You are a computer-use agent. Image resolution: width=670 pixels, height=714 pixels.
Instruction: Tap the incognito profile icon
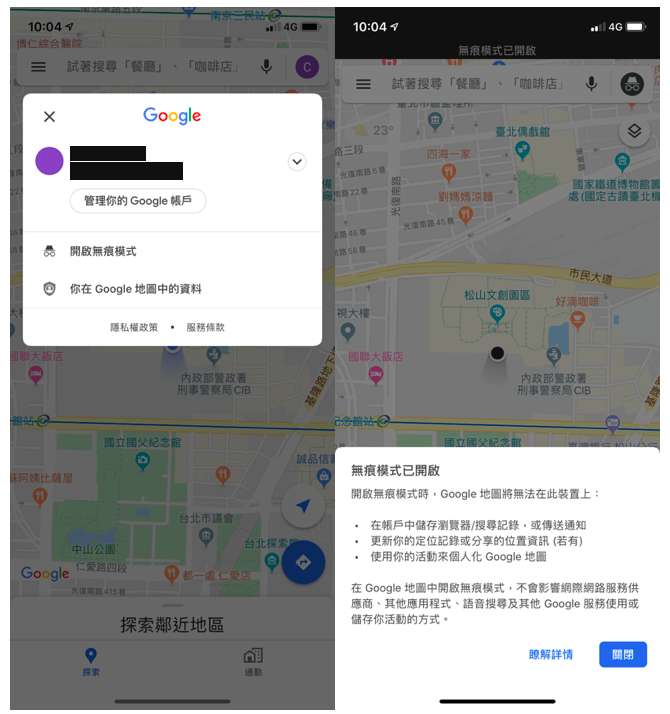pyautogui.click(x=632, y=85)
